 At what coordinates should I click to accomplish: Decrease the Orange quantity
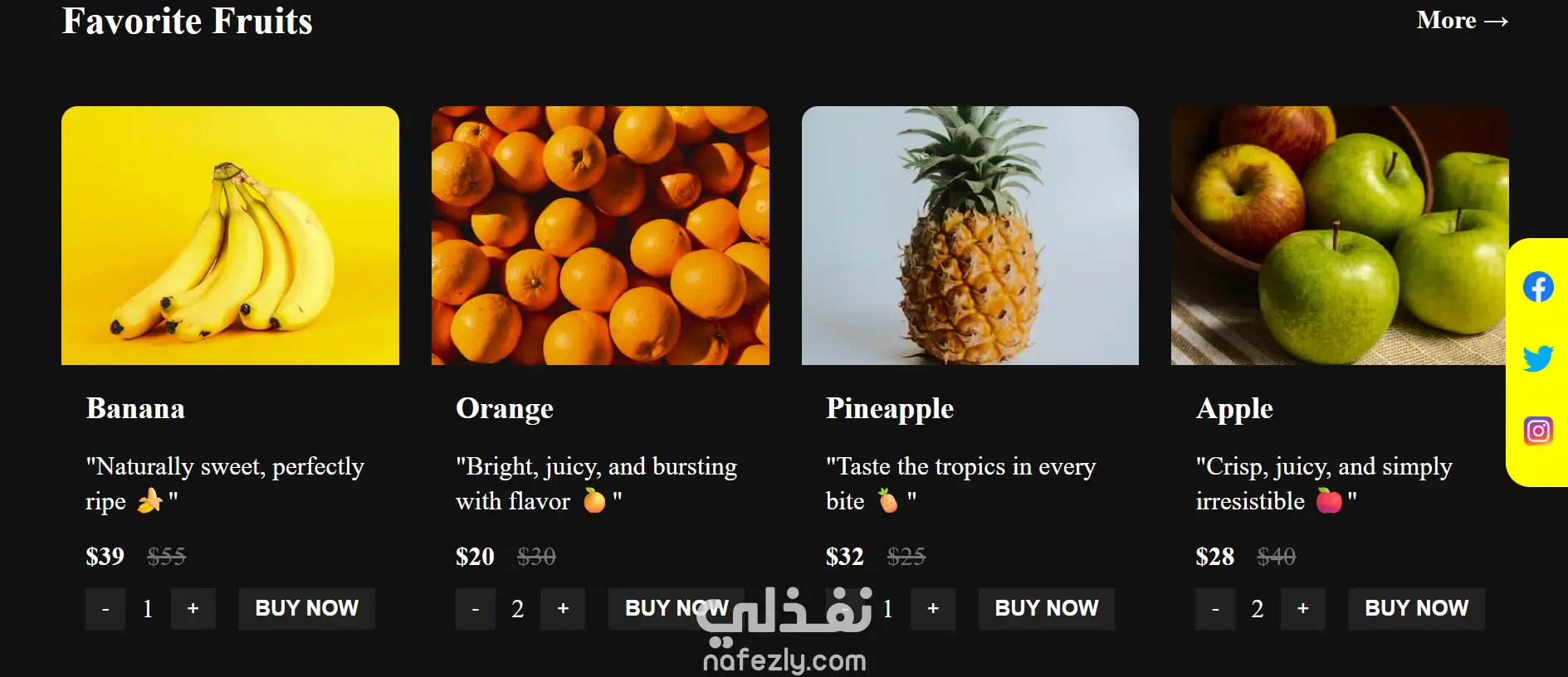(x=476, y=608)
